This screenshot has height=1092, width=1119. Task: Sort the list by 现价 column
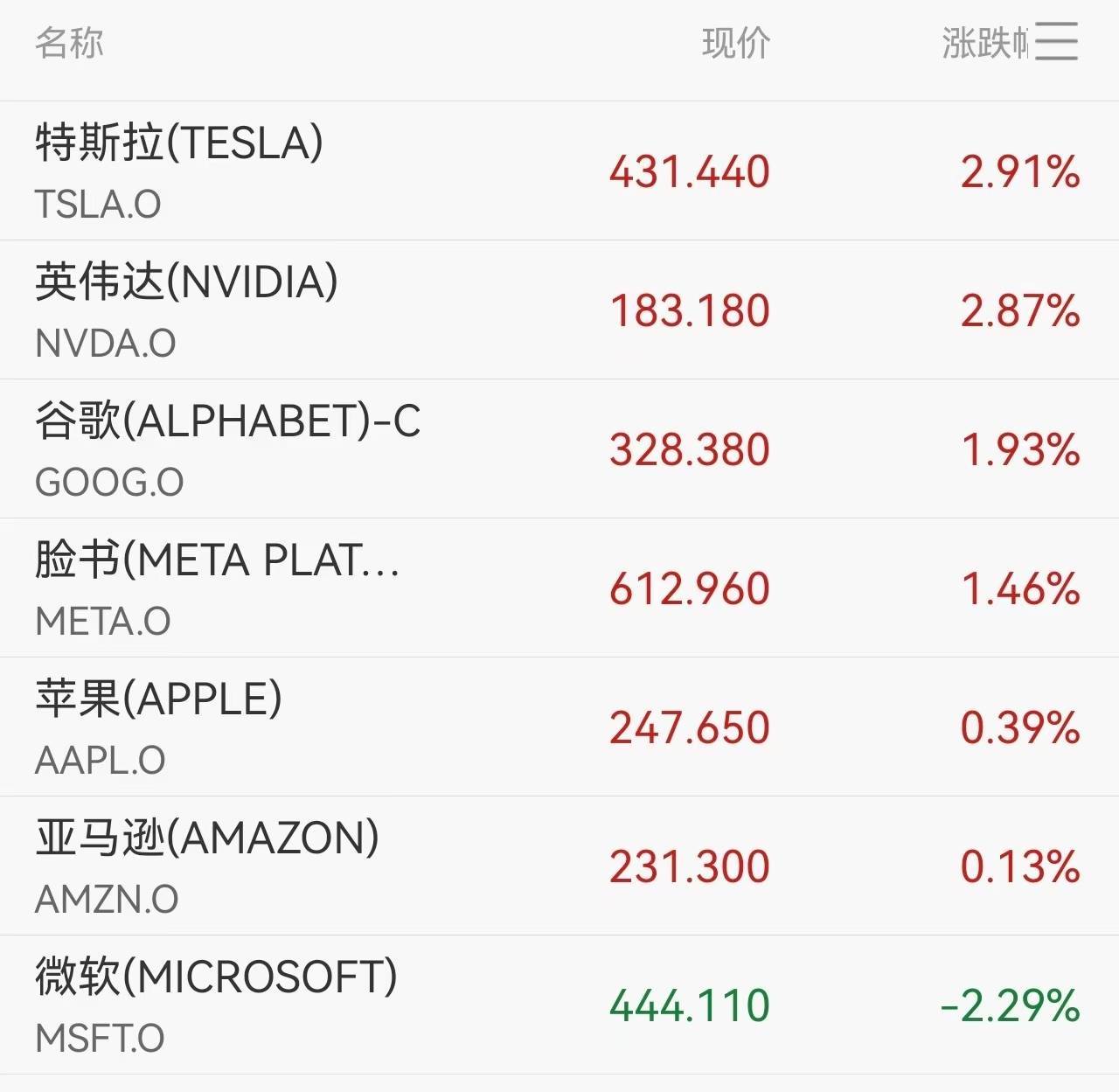pyautogui.click(x=735, y=43)
